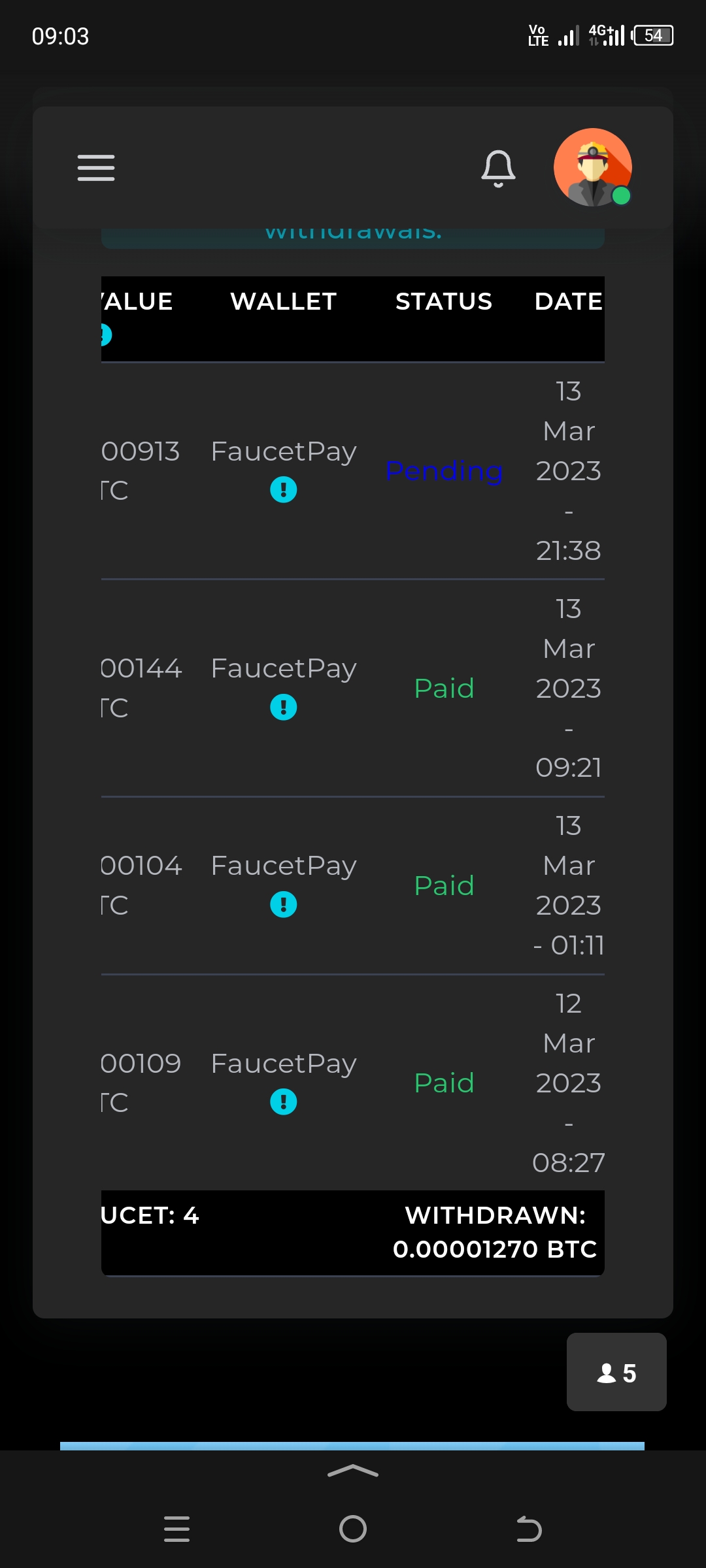
Task: Open the online users counter button
Action: tap(616, 1372)
